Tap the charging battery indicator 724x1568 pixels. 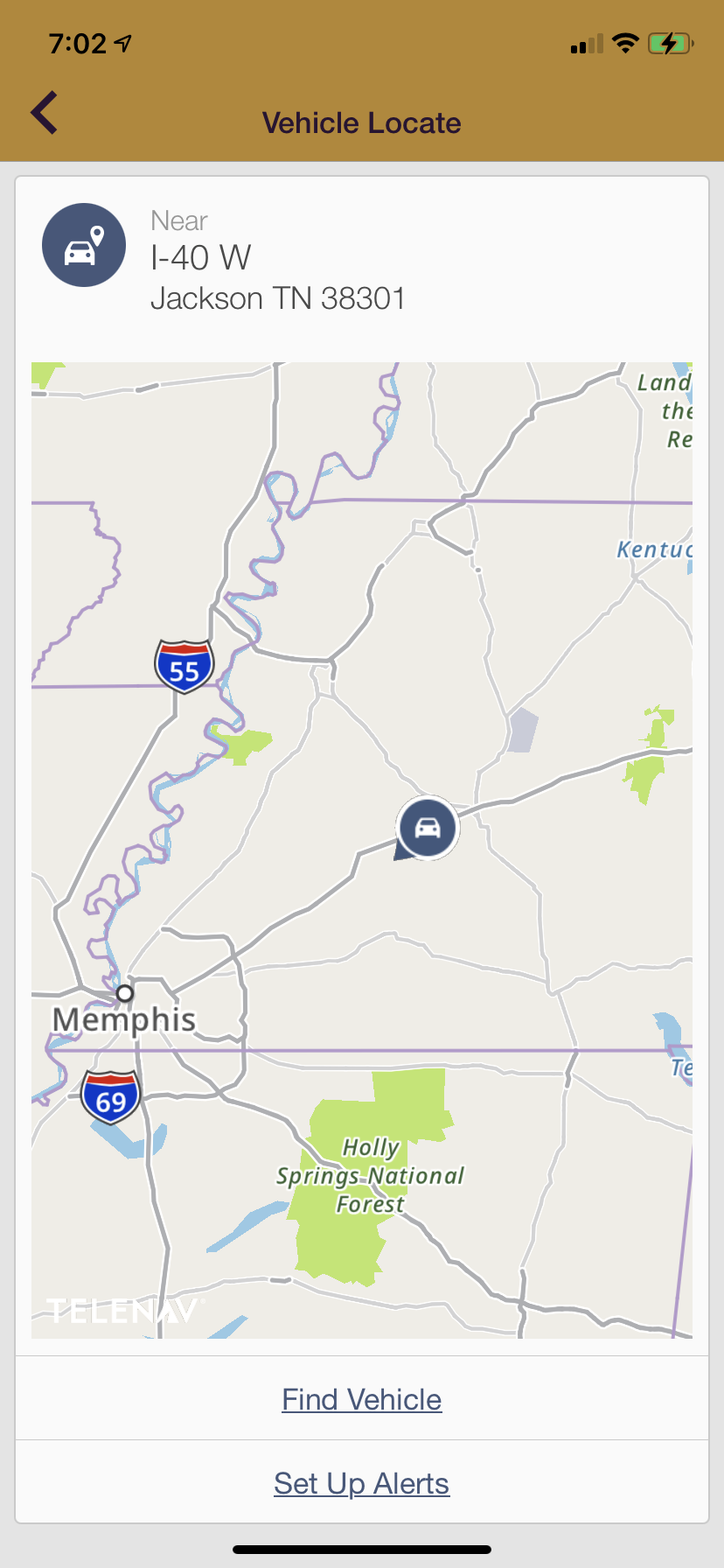(670, 42)
